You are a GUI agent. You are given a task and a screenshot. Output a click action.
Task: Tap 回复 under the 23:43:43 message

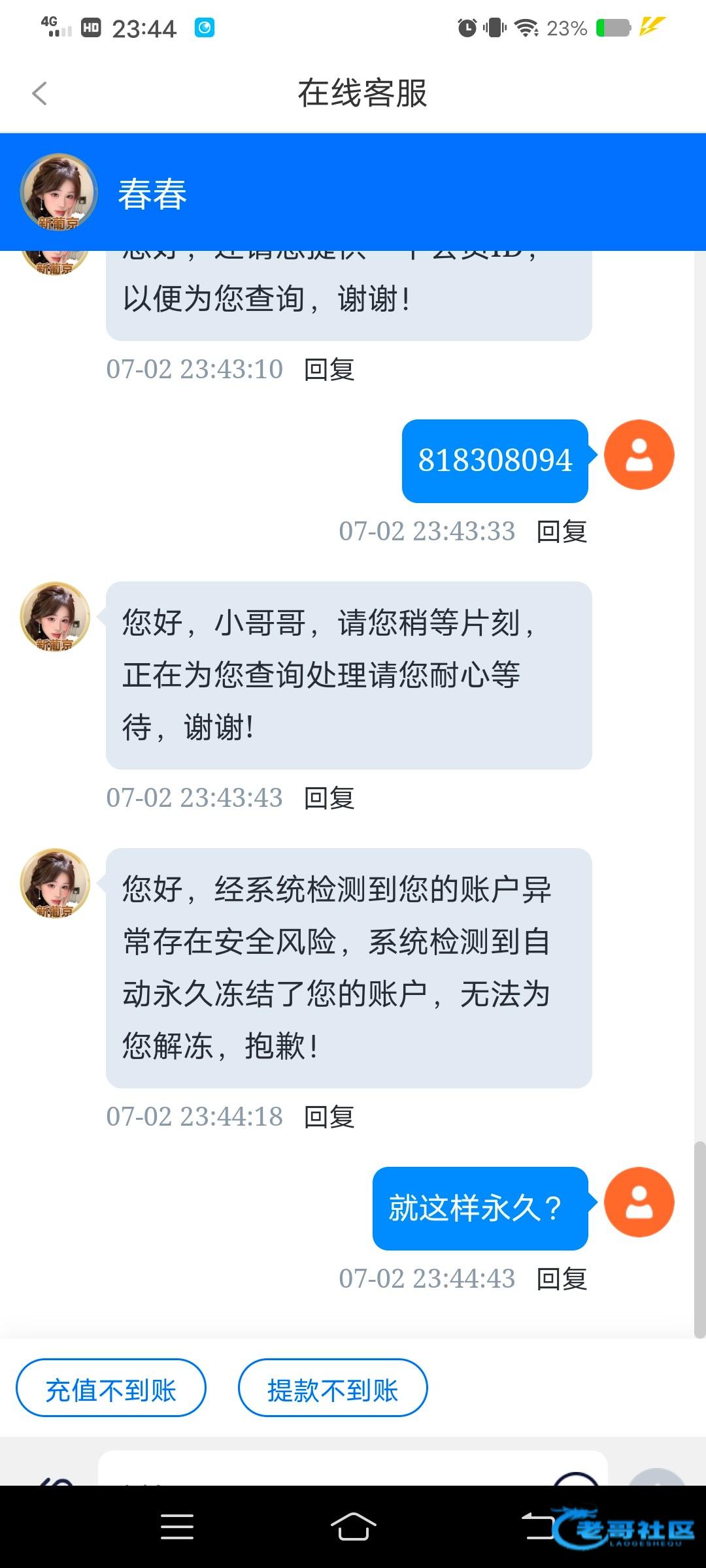point(329,798)
